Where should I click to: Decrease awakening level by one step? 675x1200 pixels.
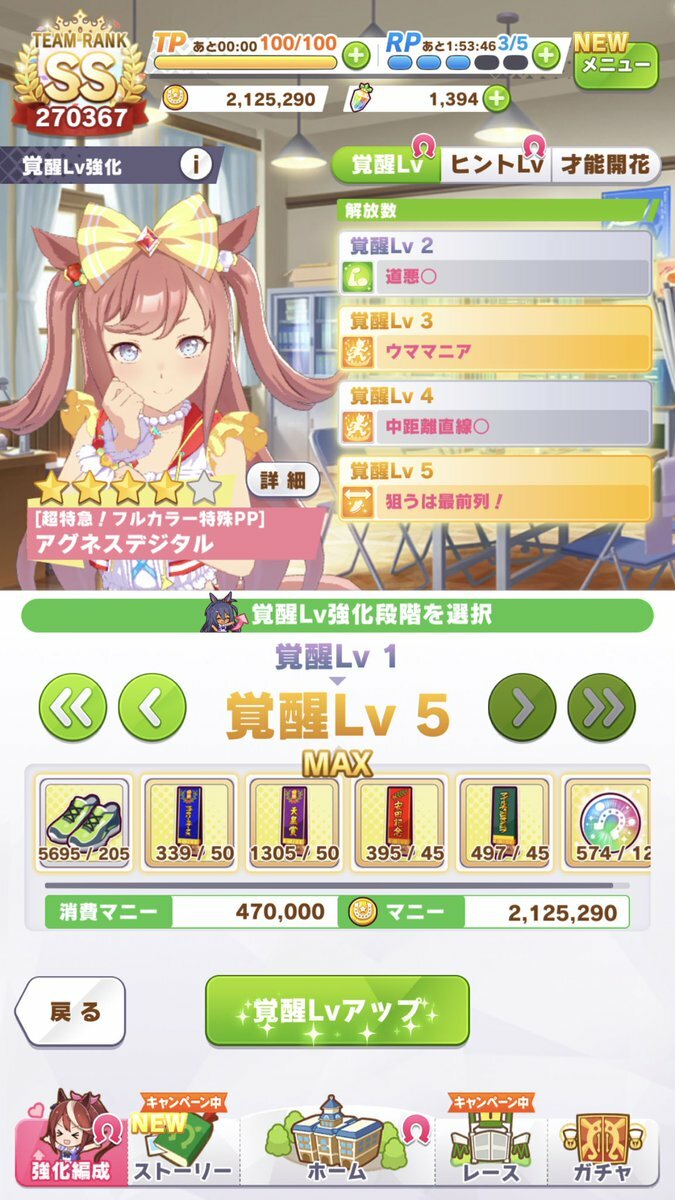click(152, 709)
